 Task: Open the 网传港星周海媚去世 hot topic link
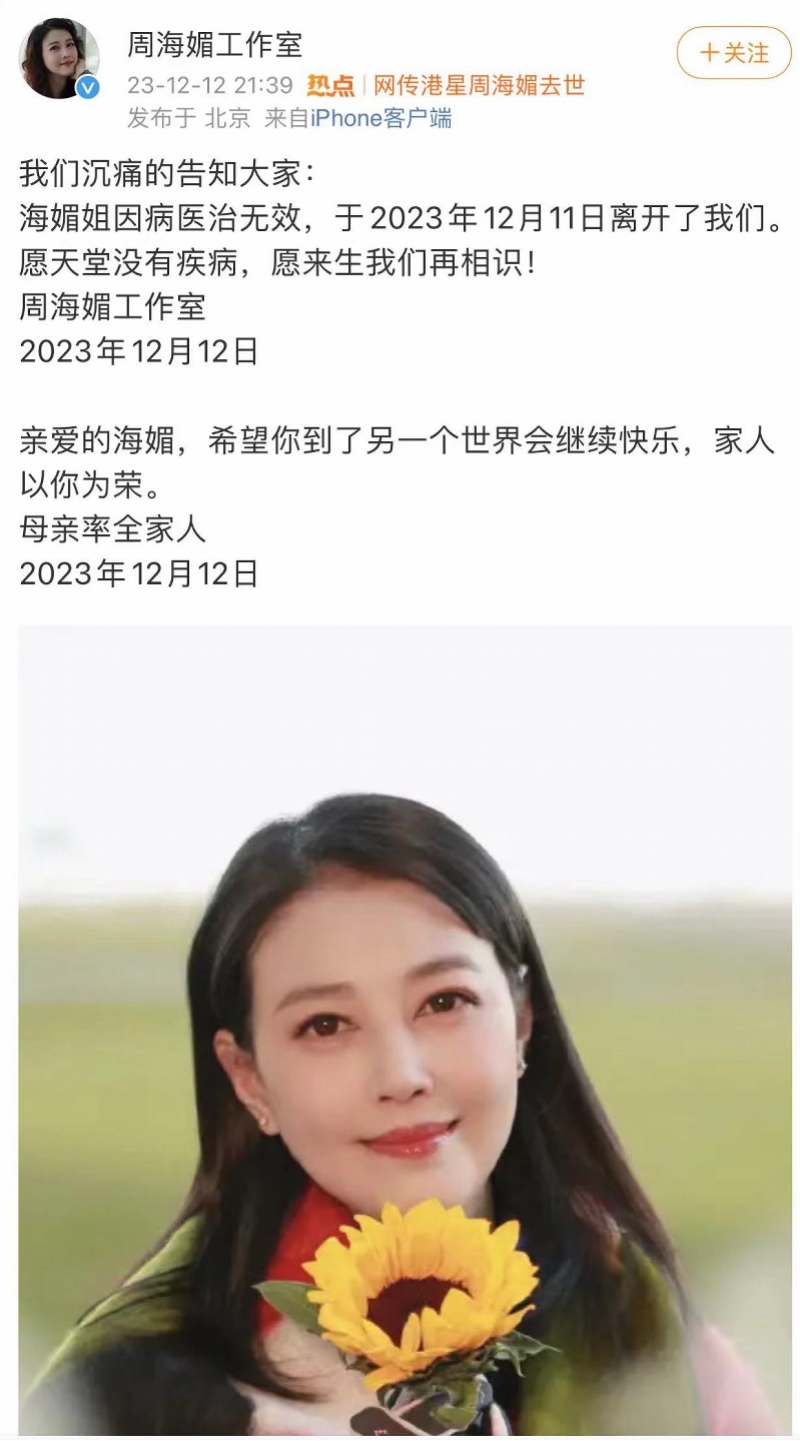coord(478,85)
